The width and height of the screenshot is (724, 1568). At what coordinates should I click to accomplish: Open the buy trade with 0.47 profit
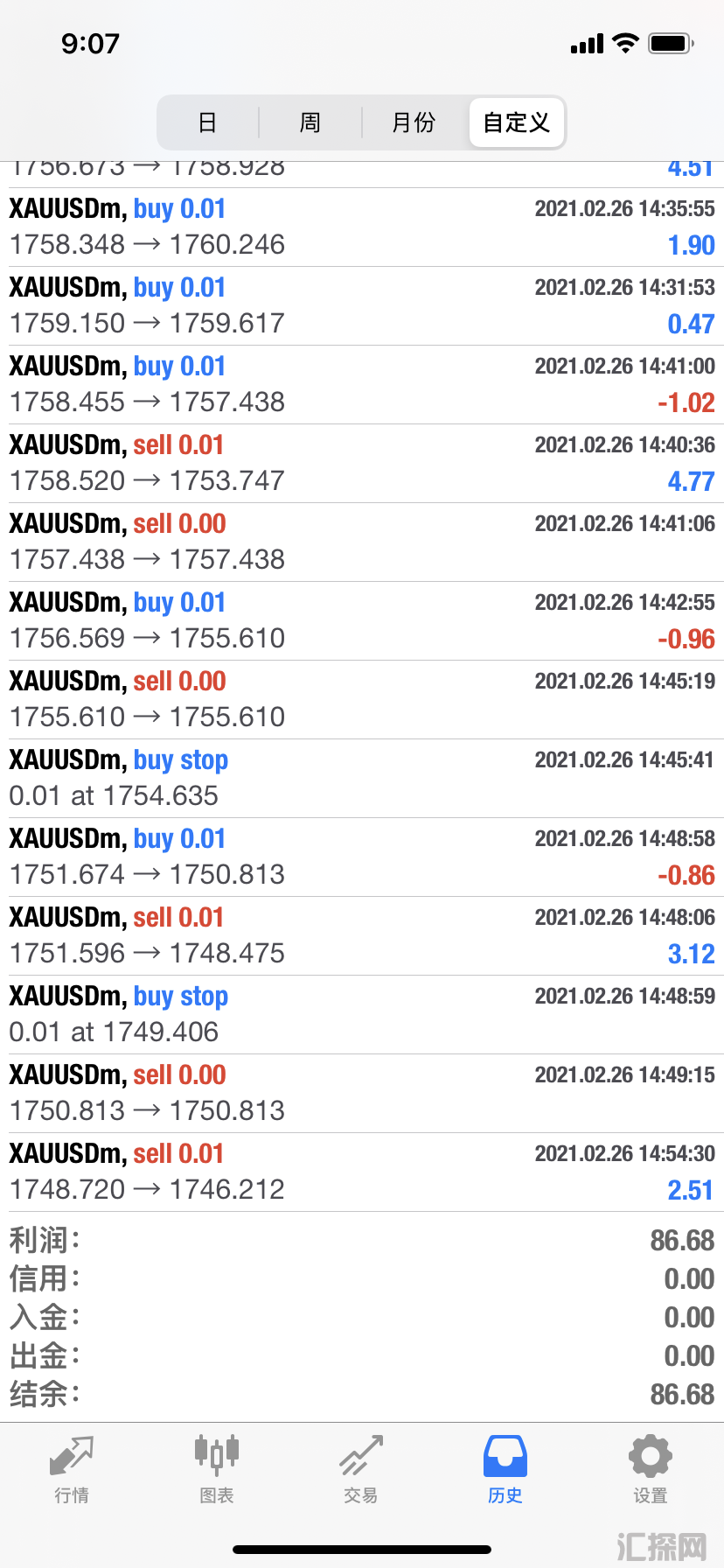(362, 306)
